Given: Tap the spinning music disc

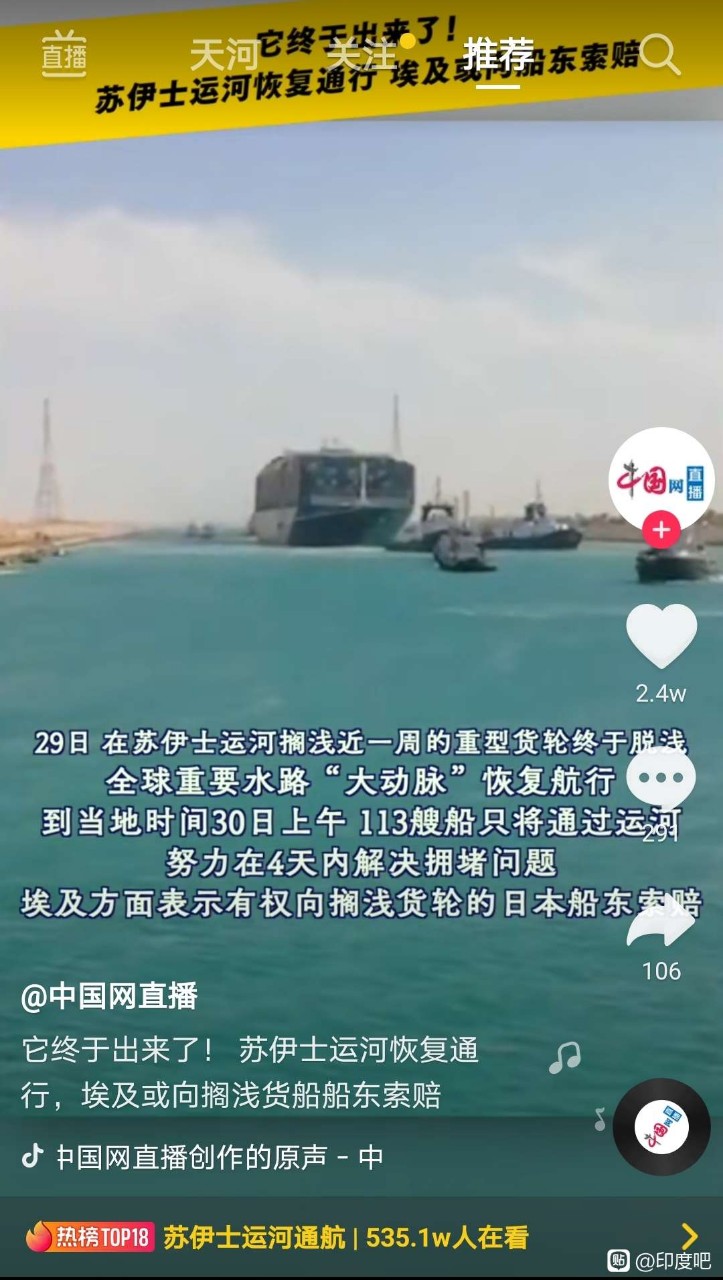Looking at the screenshot, I should [661, 1127].
